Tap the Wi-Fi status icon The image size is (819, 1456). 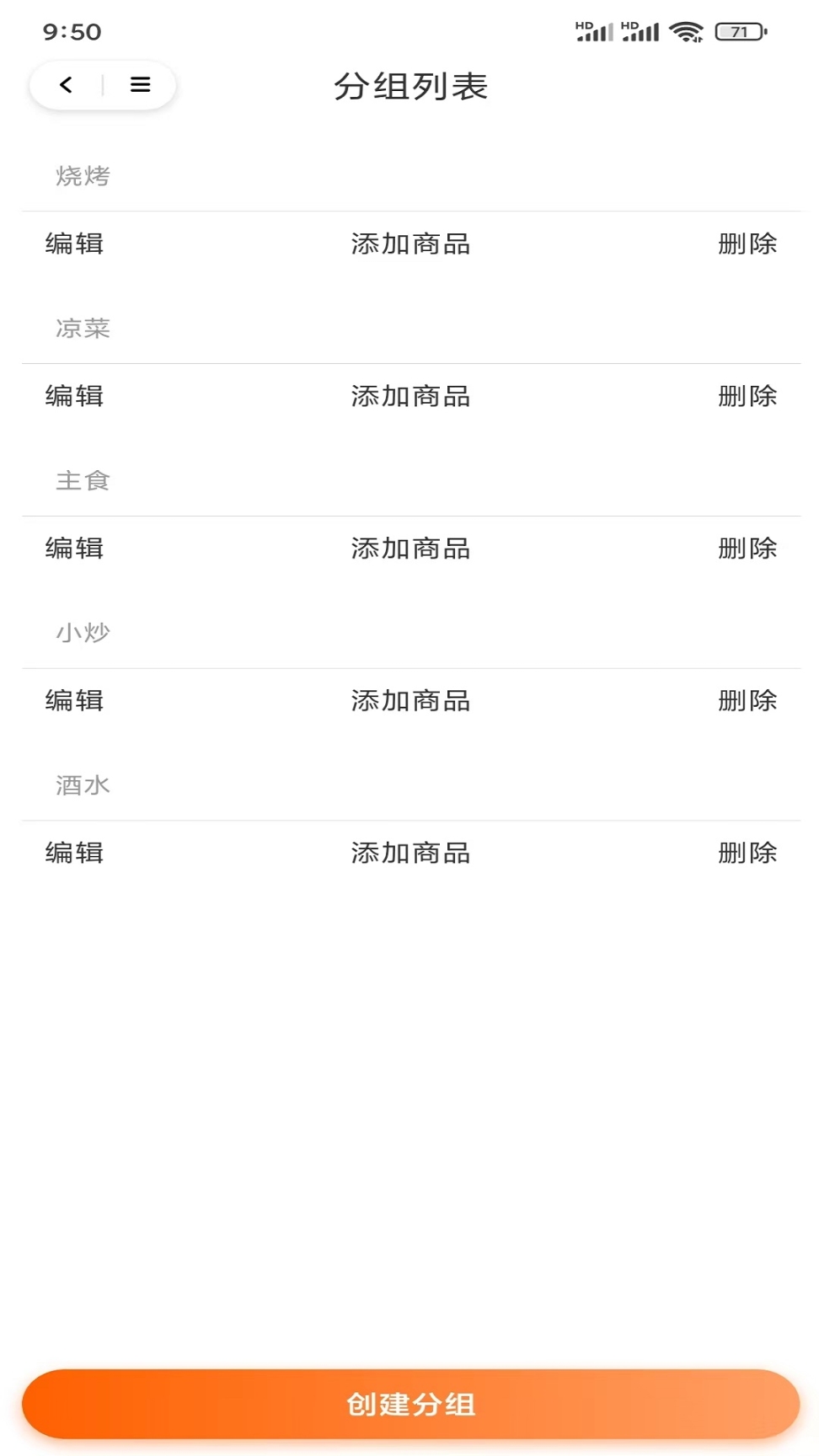tap(687, 31)
